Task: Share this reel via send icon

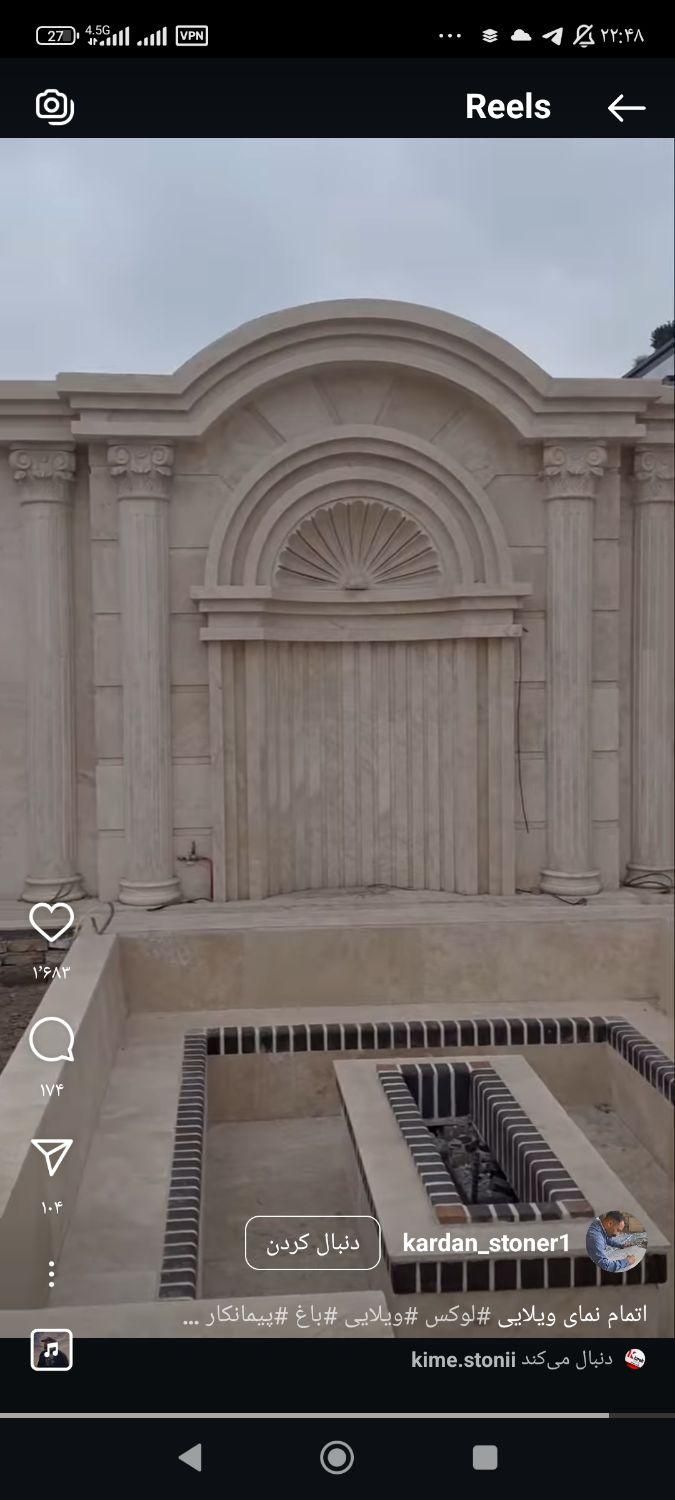Action: click(x=51, y=1158)
